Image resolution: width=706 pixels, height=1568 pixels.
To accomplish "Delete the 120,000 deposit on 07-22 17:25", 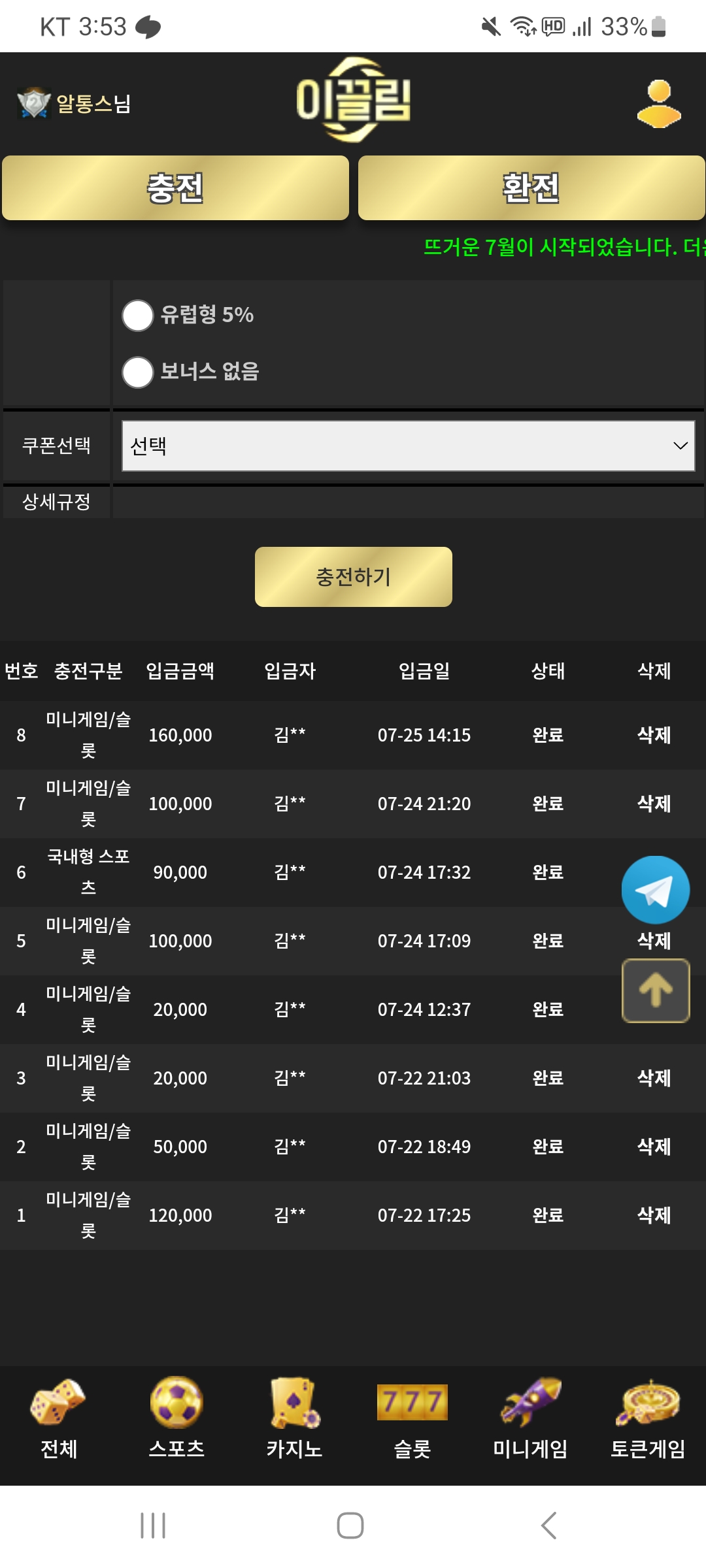I will (x=654, y=1215).
